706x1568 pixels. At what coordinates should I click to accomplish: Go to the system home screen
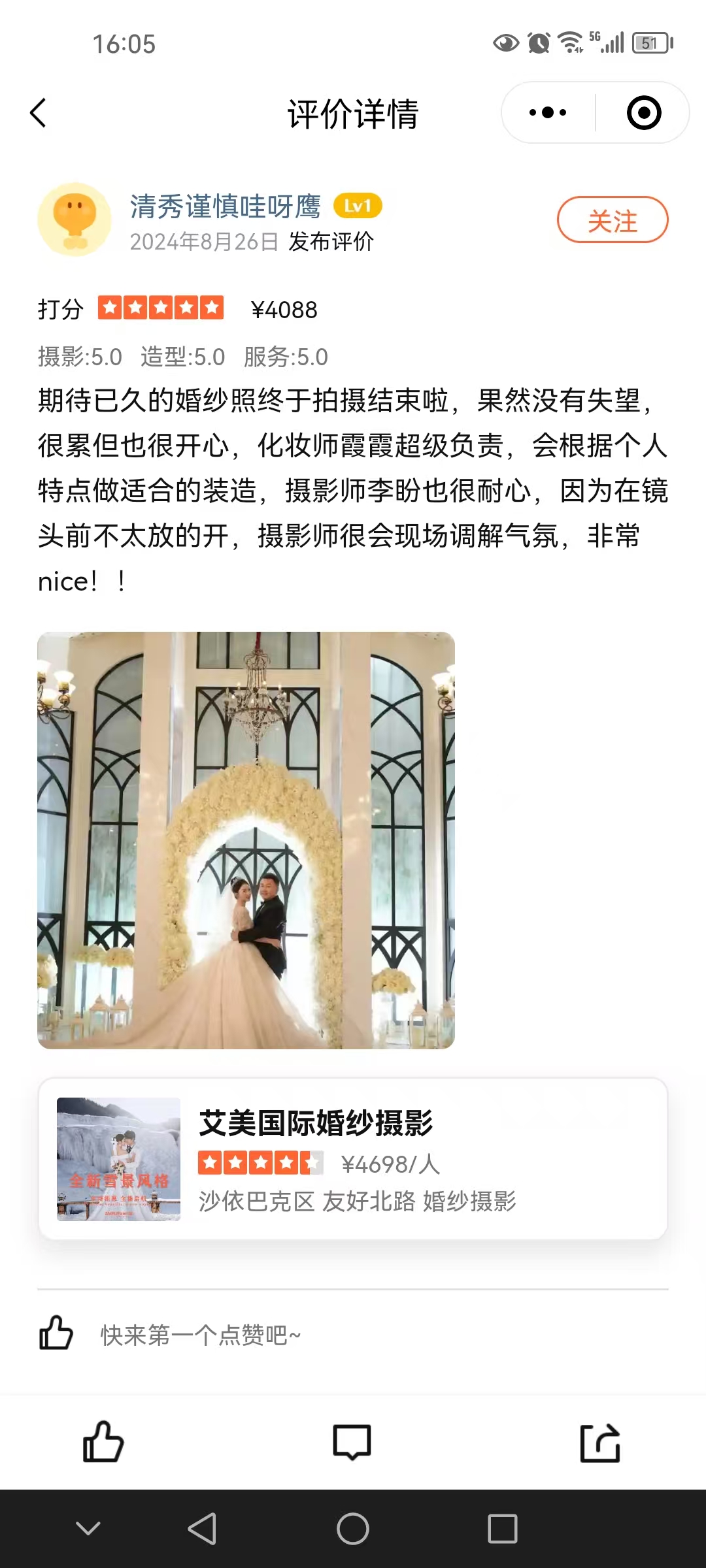(x=353, y=1529)
